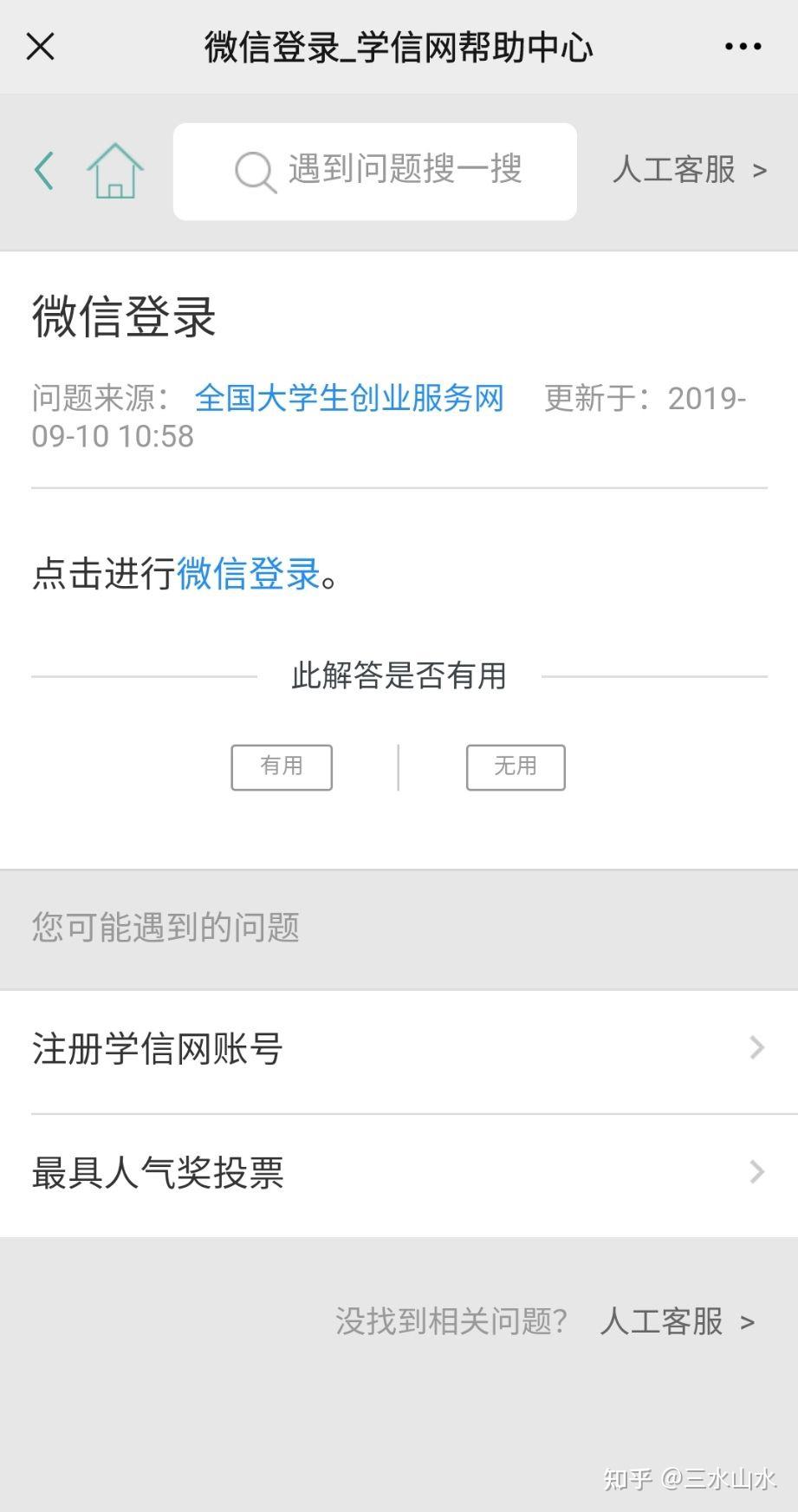The width and height of the screenshot is (798, 1512).
Task: Open the 注册学信网账号 question
Action: tap(399, 1049)
